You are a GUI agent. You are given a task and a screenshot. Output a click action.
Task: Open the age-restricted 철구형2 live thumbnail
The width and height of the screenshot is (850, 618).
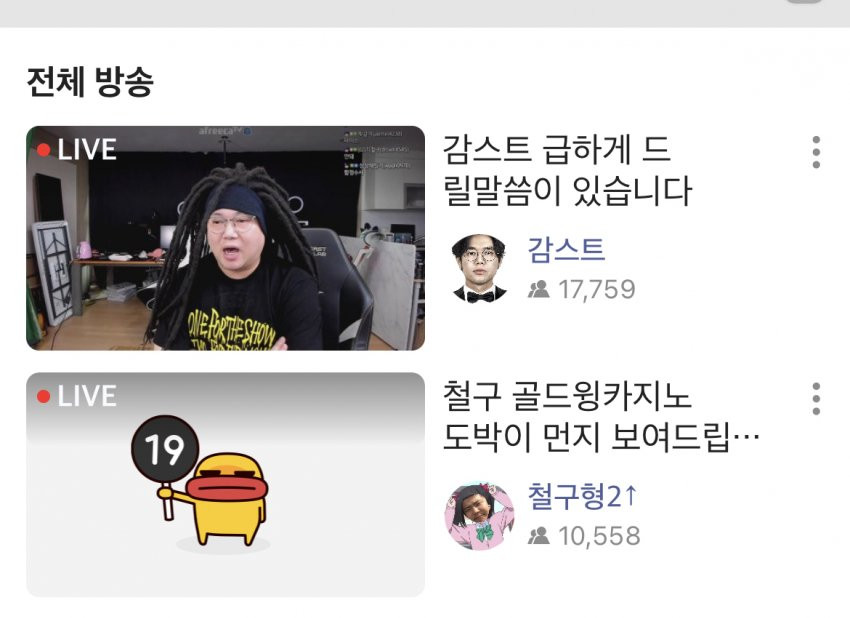click(225, 485)
